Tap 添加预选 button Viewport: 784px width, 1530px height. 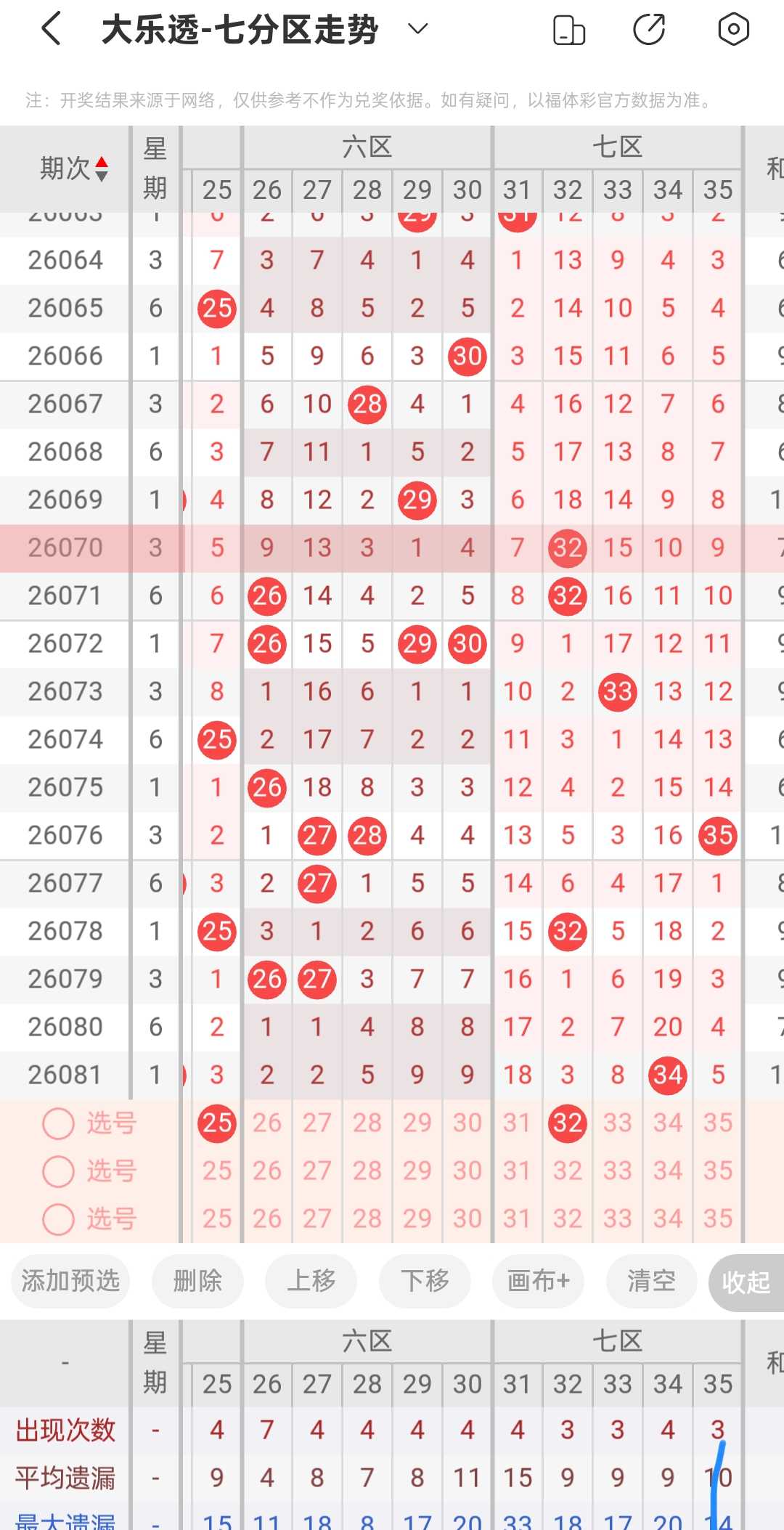pos(70,1281)
